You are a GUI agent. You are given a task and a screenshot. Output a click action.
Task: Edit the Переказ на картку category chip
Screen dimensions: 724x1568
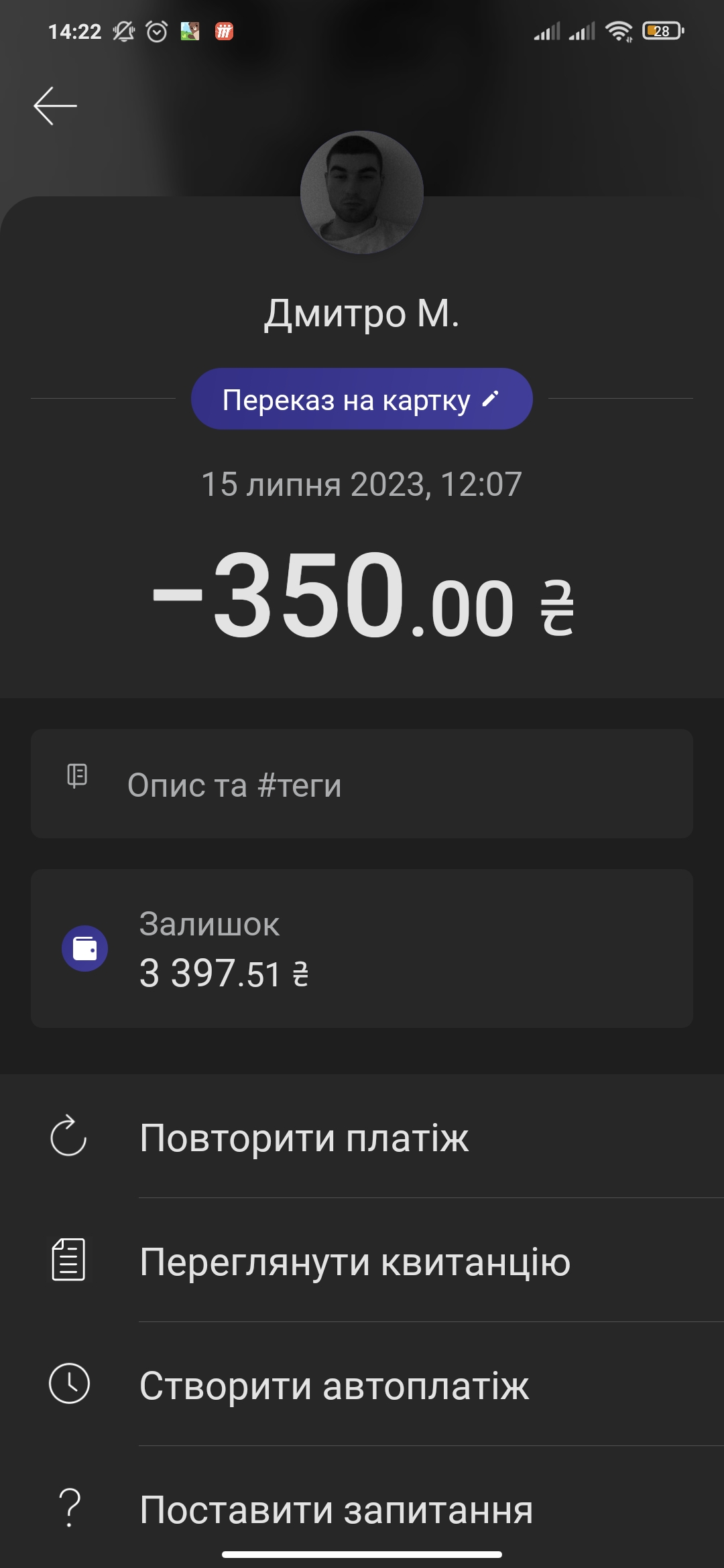tap(362, 399)
